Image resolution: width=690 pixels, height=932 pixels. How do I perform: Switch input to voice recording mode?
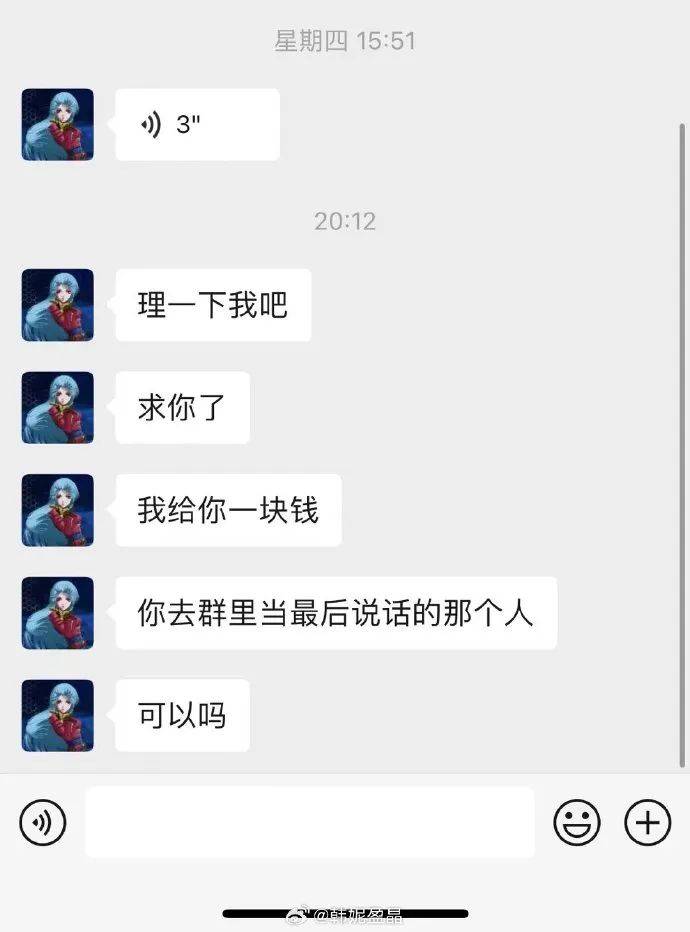point(43,823)
